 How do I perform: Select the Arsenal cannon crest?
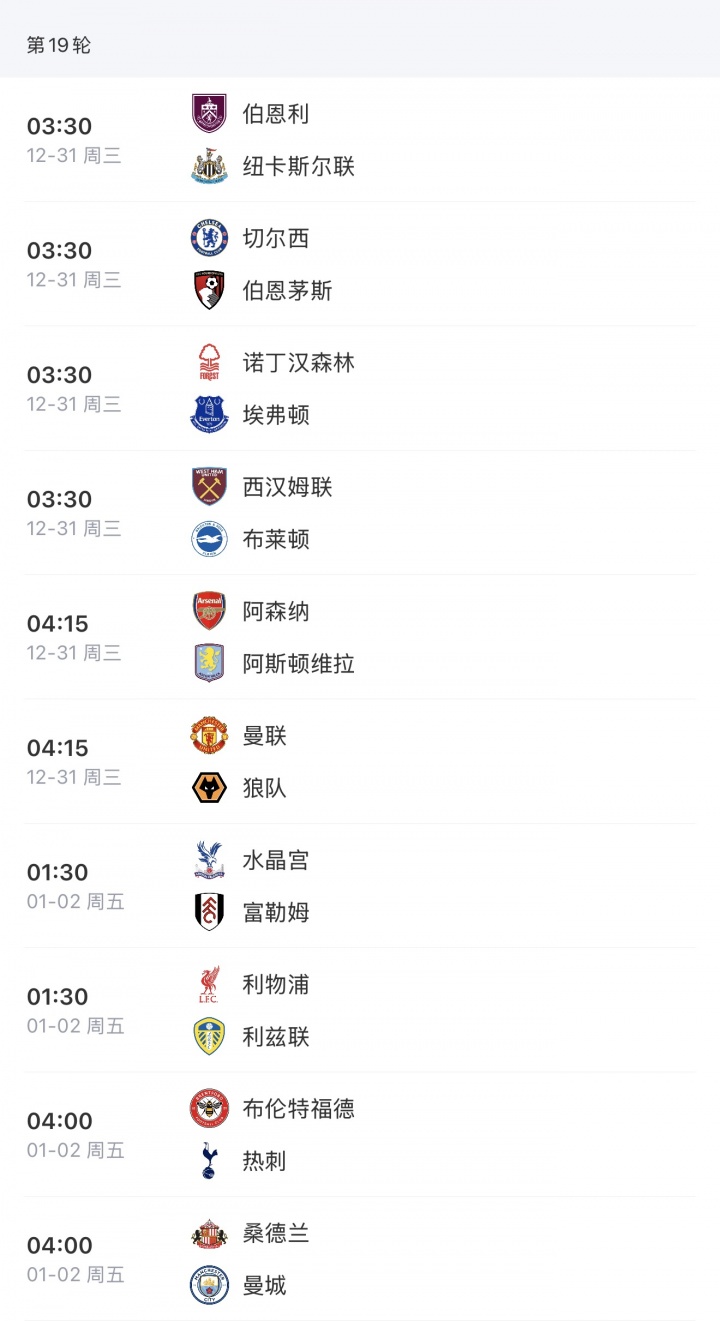pos(208,611)
